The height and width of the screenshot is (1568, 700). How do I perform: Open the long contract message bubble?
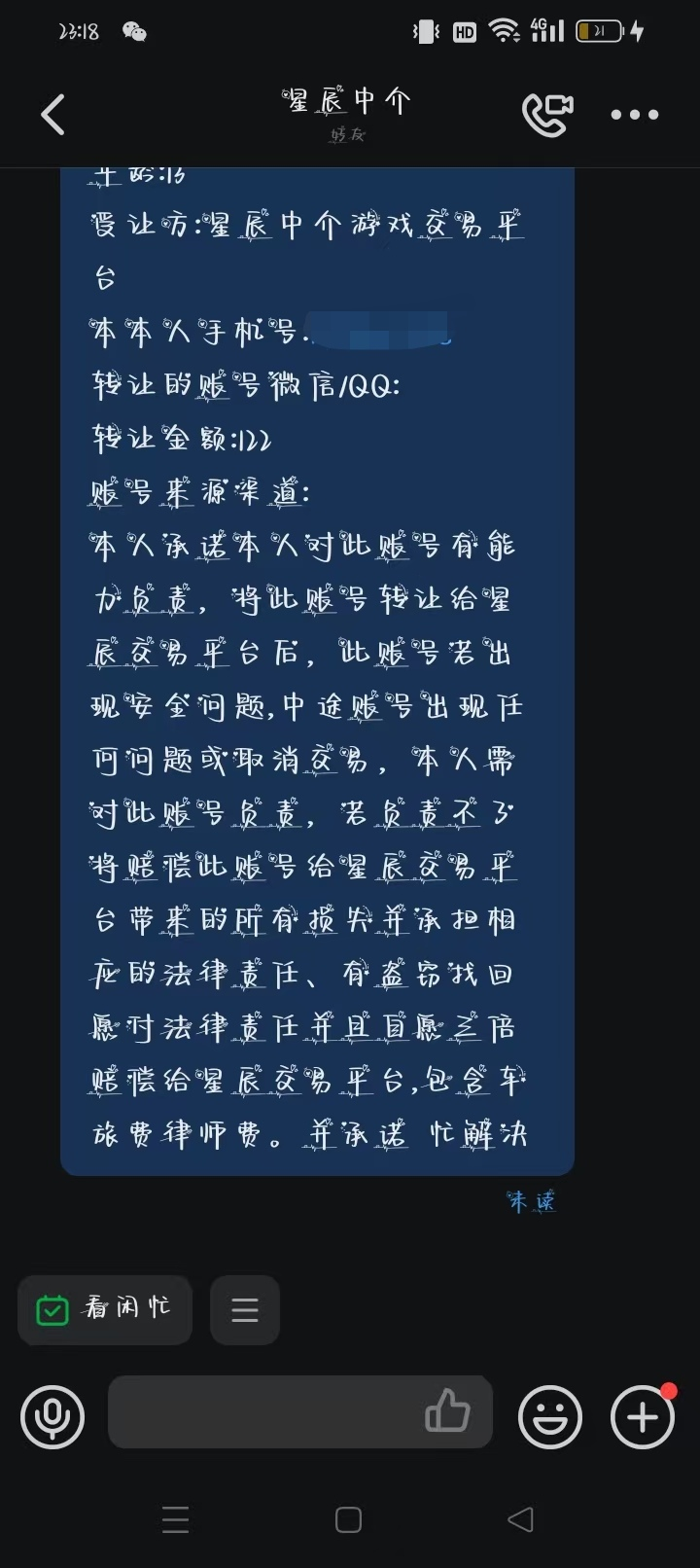click(317, 671)
